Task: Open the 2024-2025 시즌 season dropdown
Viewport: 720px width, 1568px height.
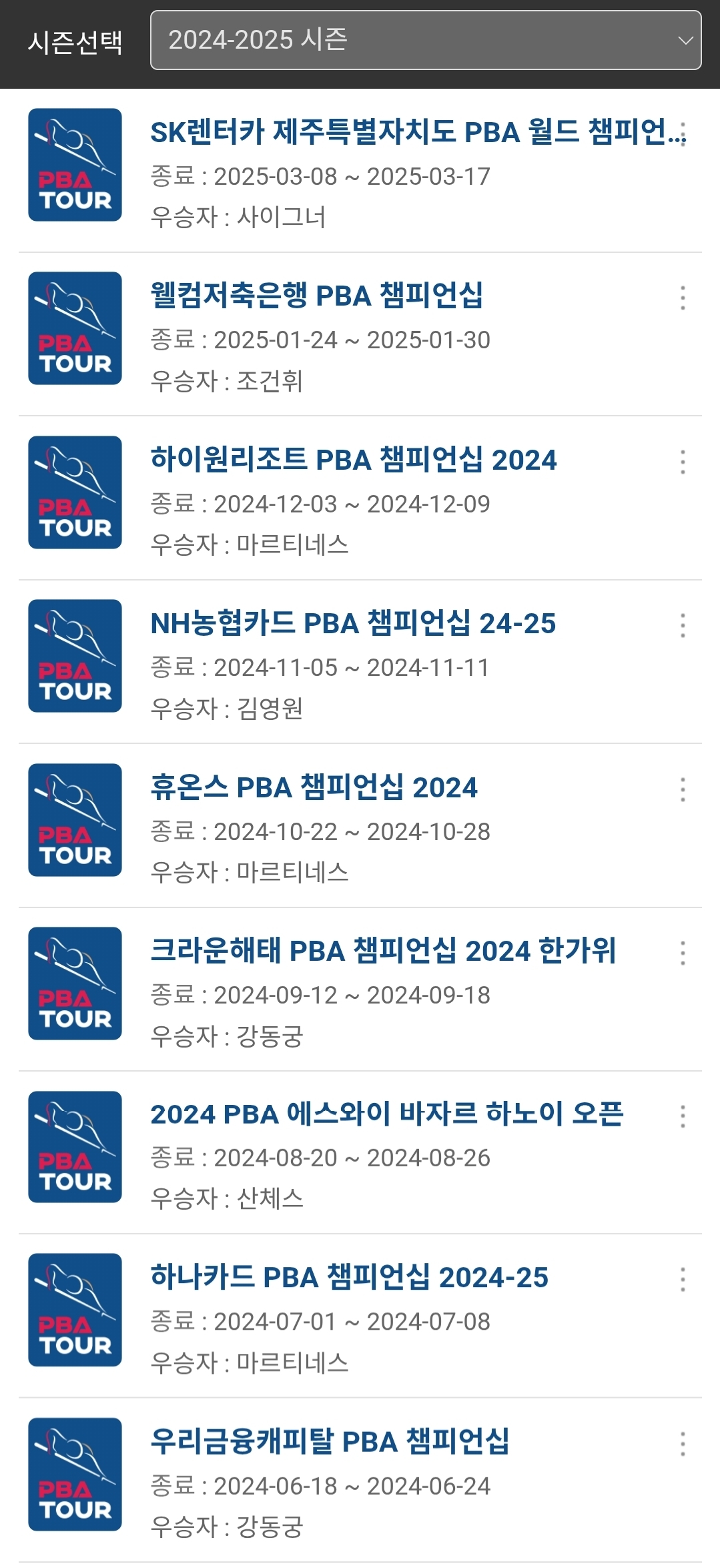Action: pos(426,40)
